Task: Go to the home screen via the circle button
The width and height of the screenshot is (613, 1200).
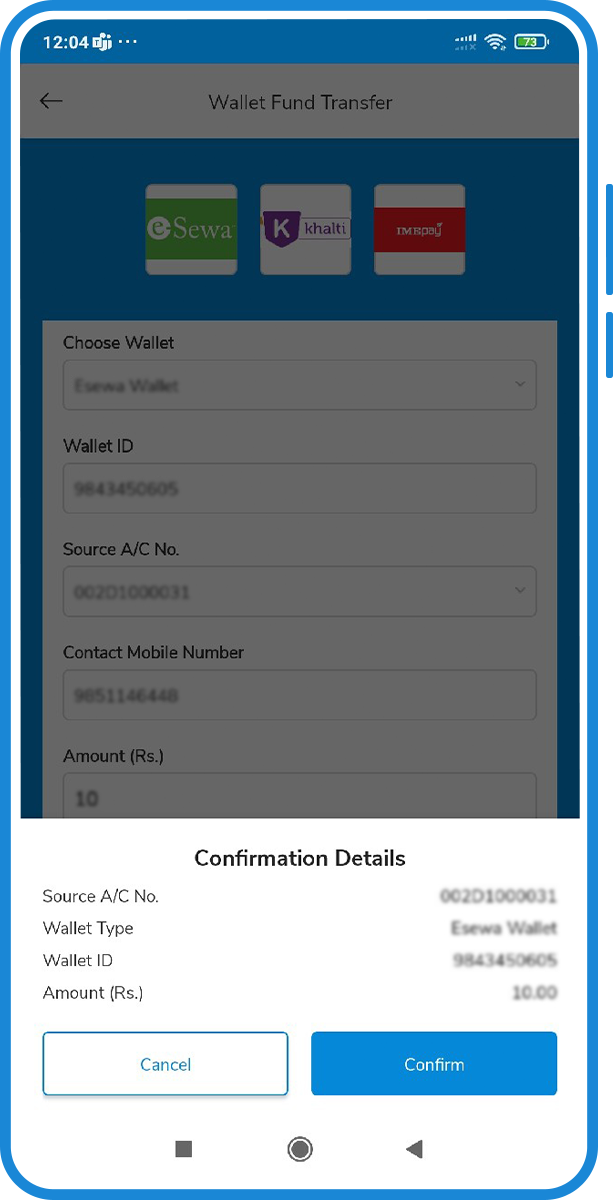Action: pos(299,1149)
